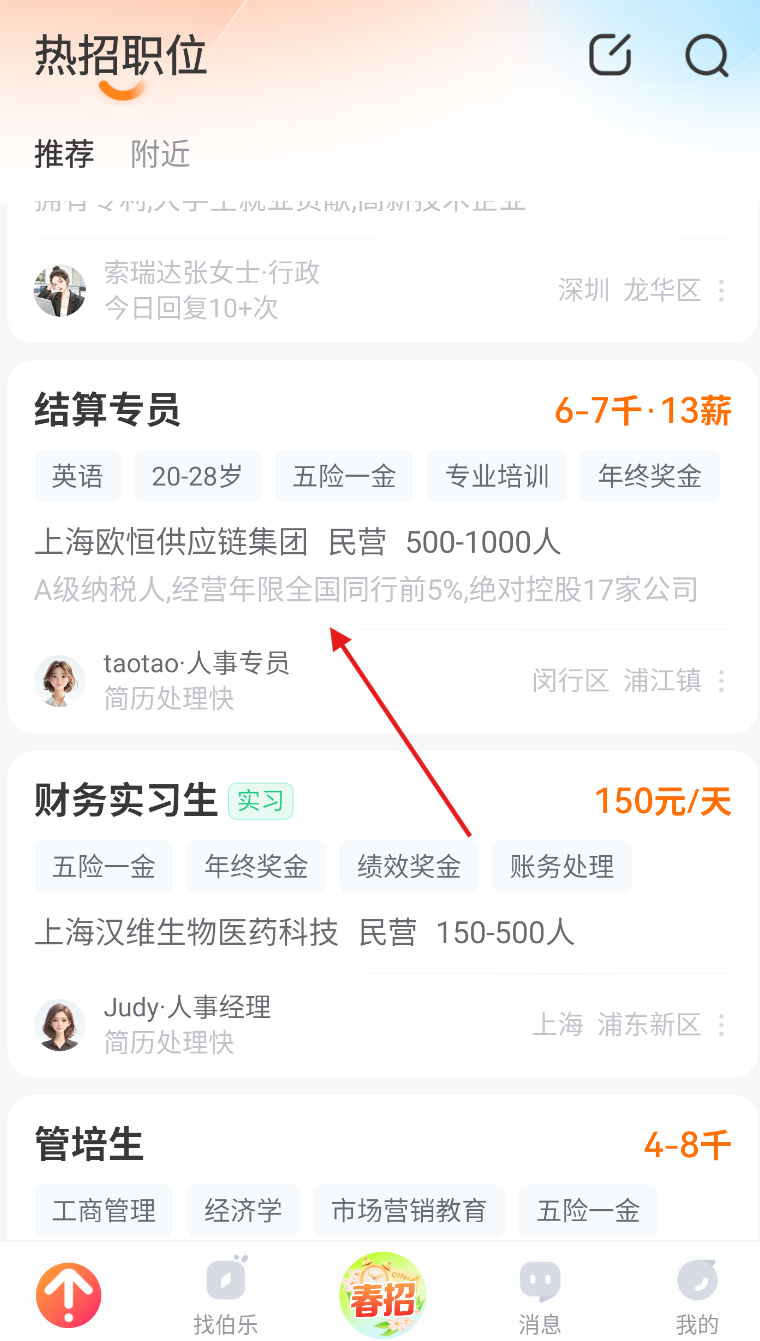Switch to the 消息 tab
Viewport: 760px width, 1341px height.
point(539,1296)
